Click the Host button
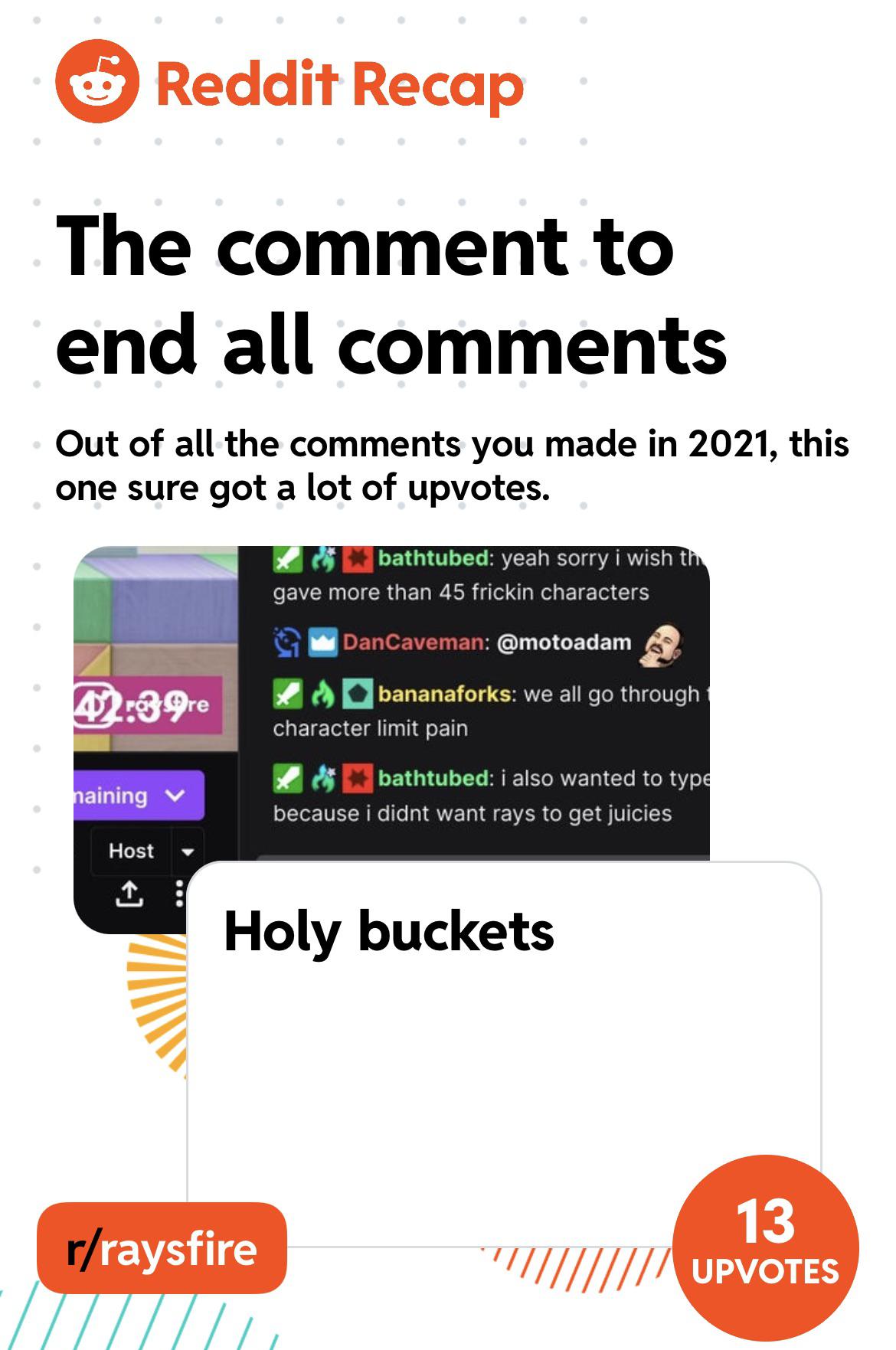Screen dimensions: 896x1350 point(131,852)
